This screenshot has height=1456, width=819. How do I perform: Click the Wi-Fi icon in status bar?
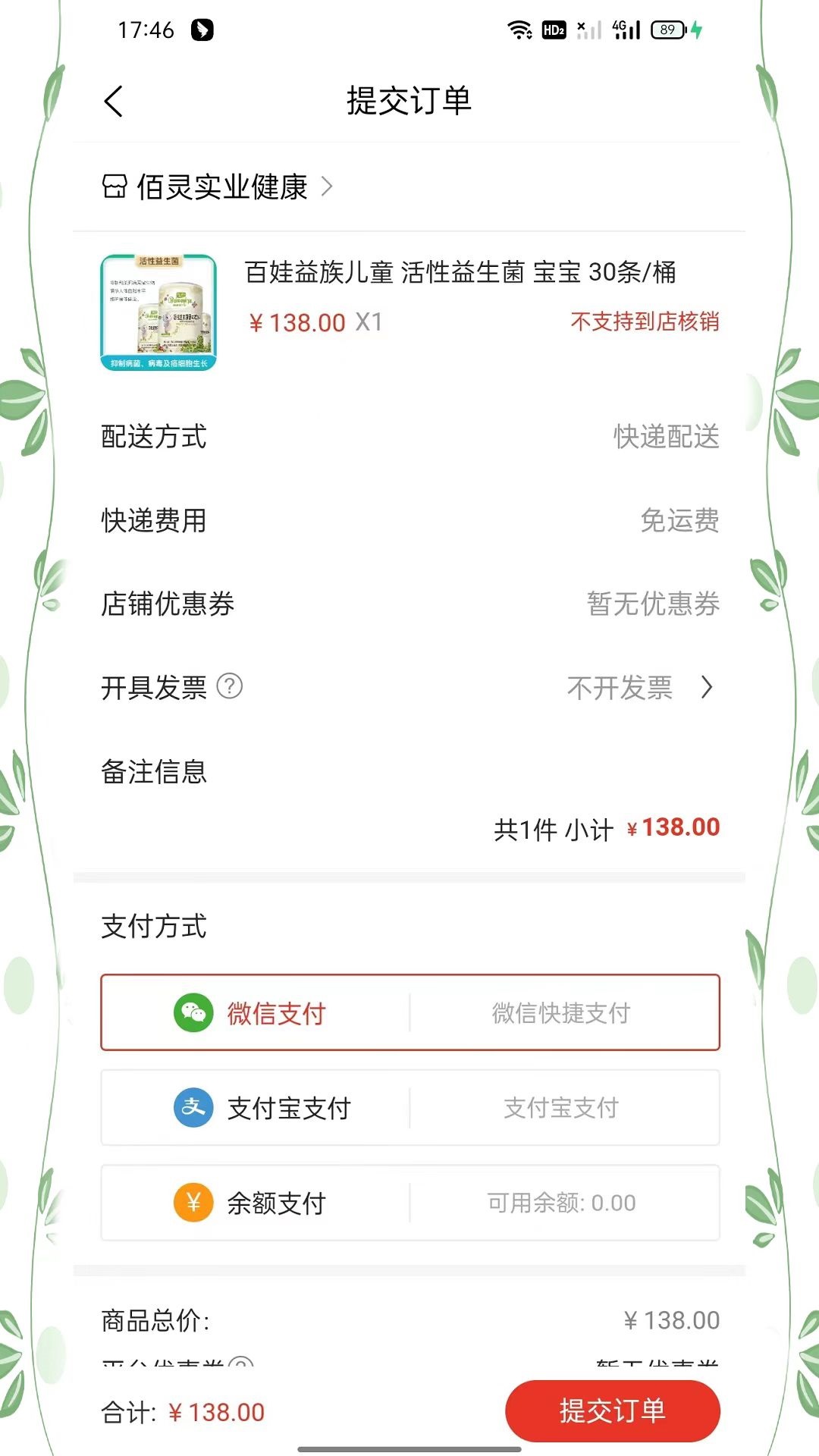[x=519, y=30]
